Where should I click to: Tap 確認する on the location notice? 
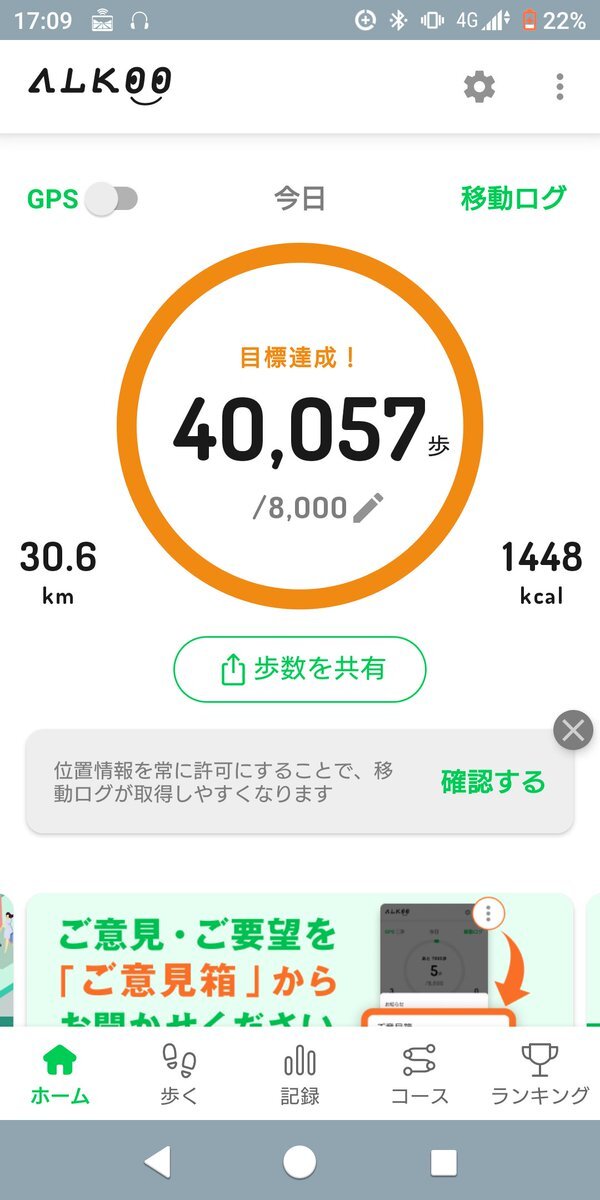[x=493, y=781]
